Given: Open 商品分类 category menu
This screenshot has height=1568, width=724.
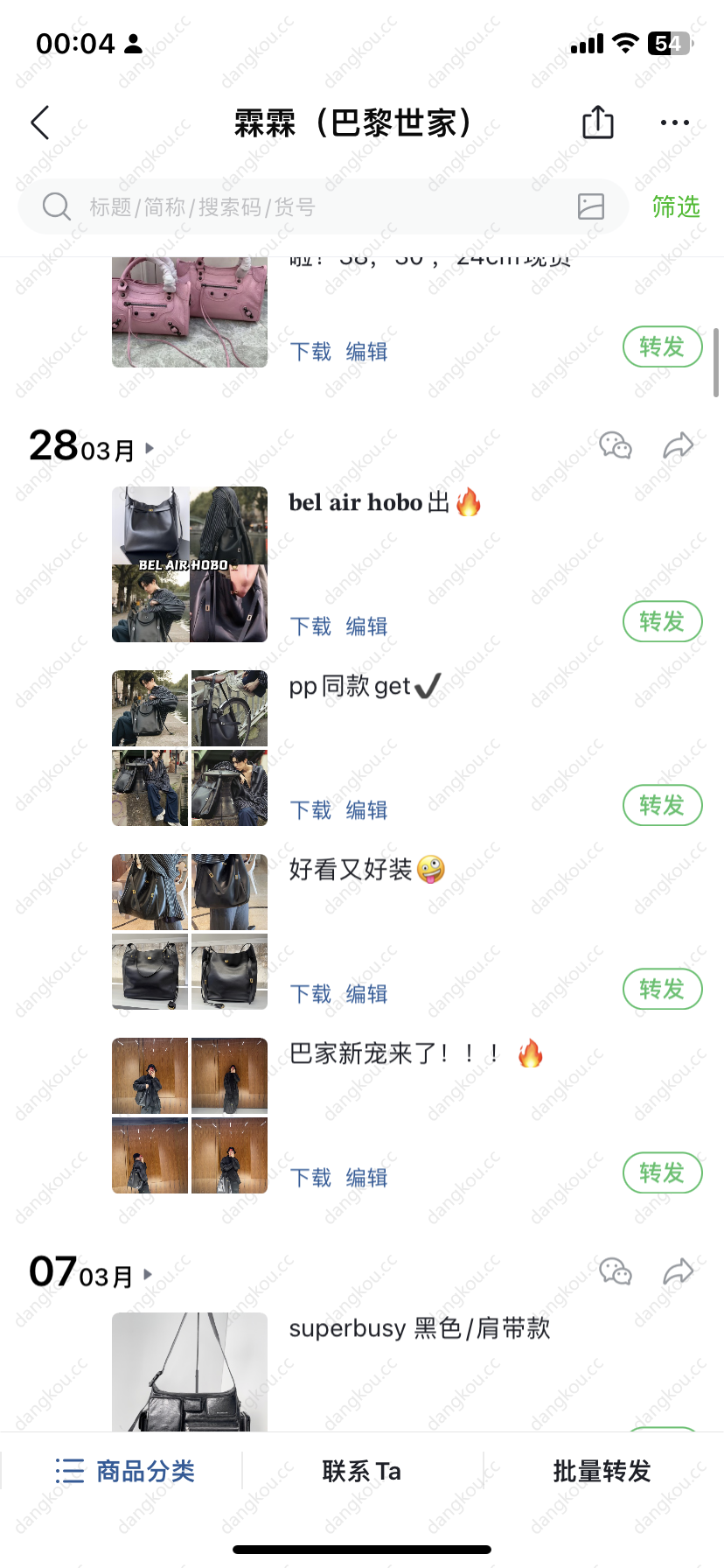Looking at the screenshot, I should click(125, 1471).
